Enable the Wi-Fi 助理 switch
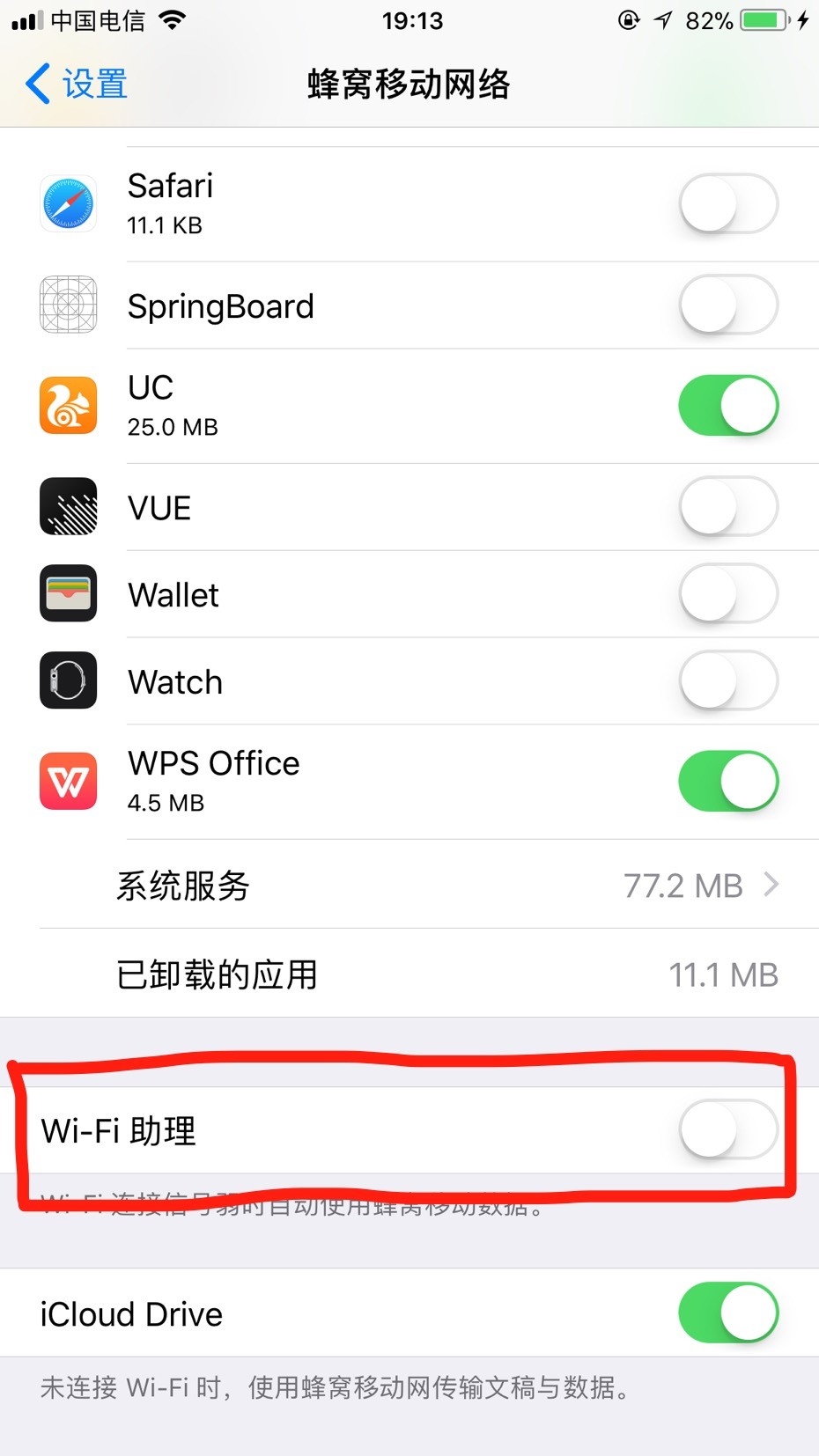Screen dimensions: 819x1456 [x=727, y=1130]
